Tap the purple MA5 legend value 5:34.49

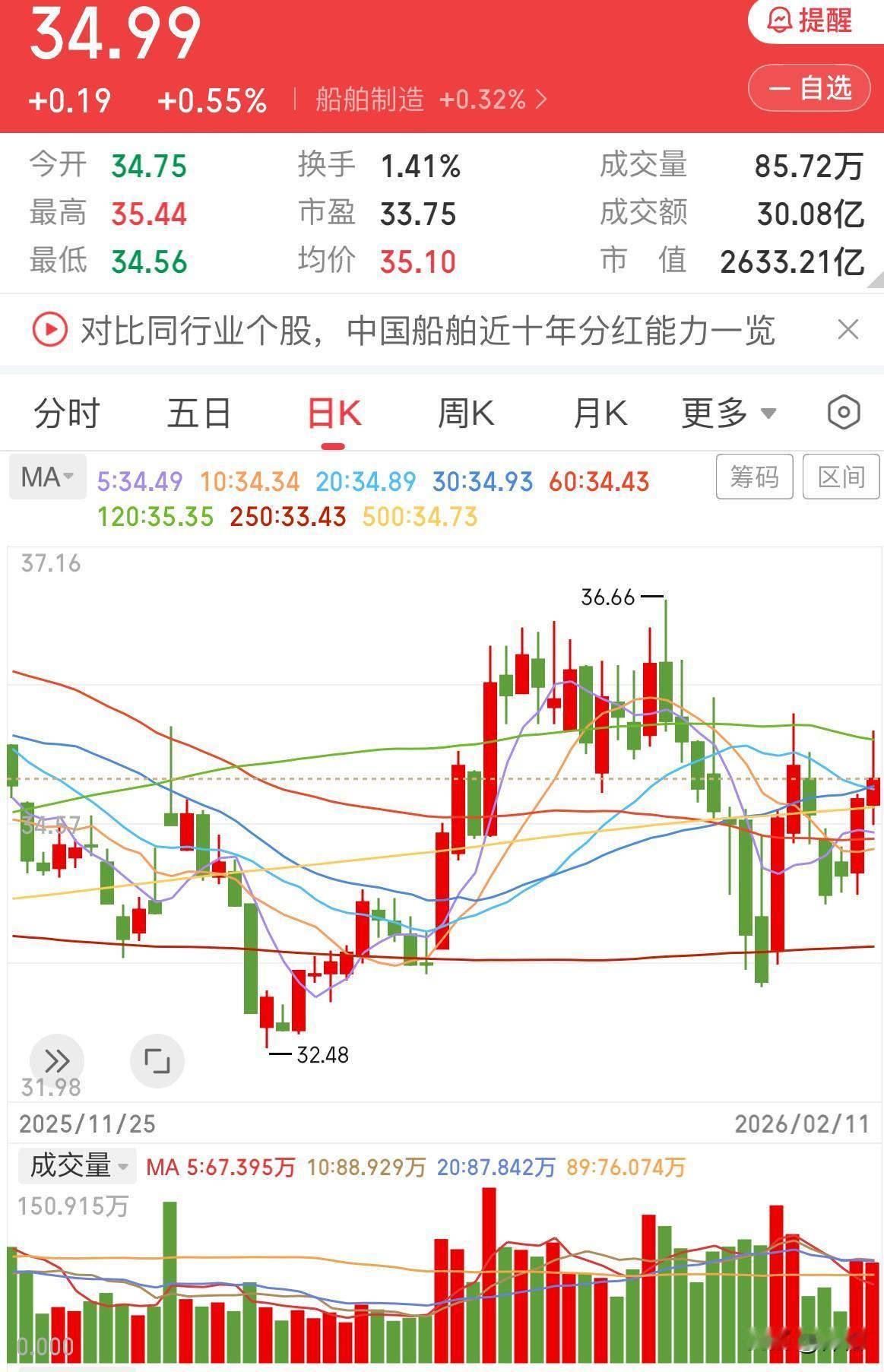139,482
